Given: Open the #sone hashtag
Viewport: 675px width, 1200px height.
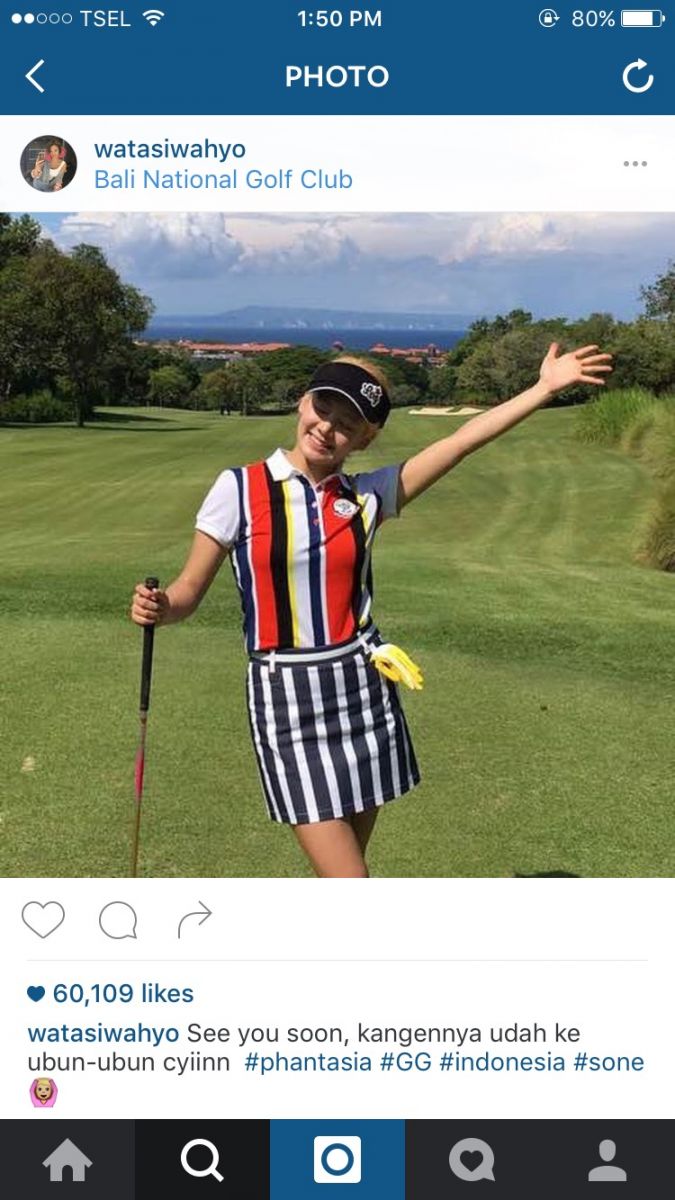Looking at the screenshot, I should [609, 1062].
